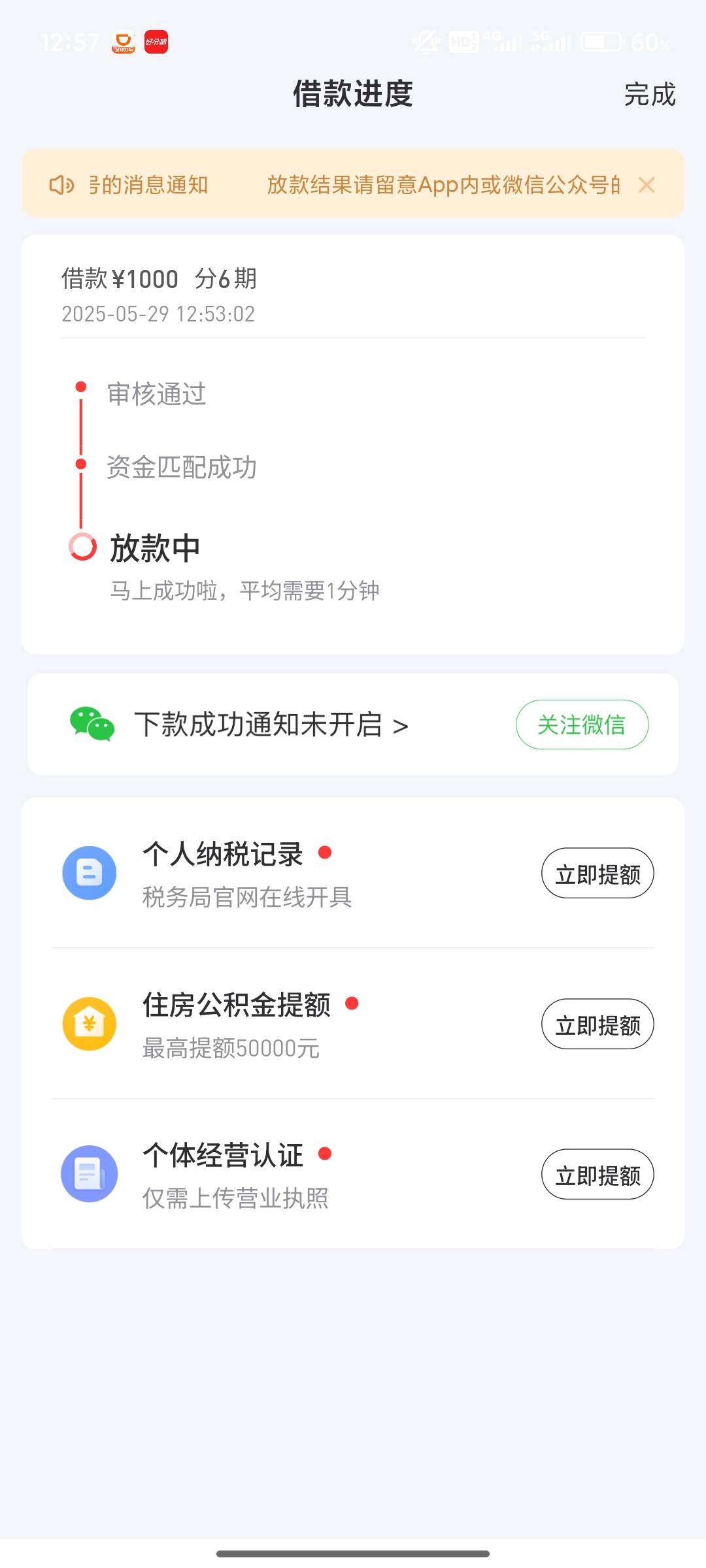Tap the 关注微信 button
This screenshot has width=706, height=1568.
(582, 725)
